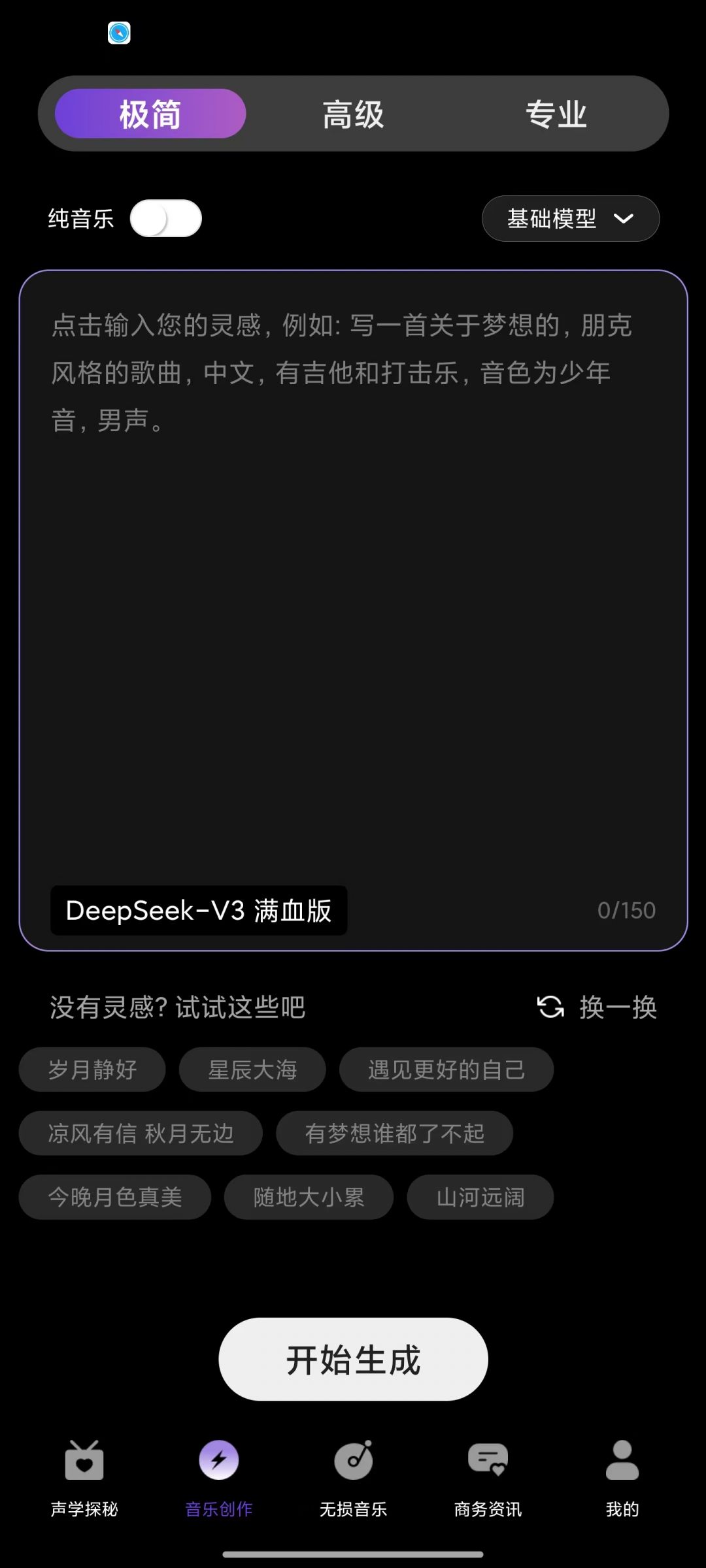Refresh suggestions with 换一换
The image size is (706, 1568).
pos(597,1007)
